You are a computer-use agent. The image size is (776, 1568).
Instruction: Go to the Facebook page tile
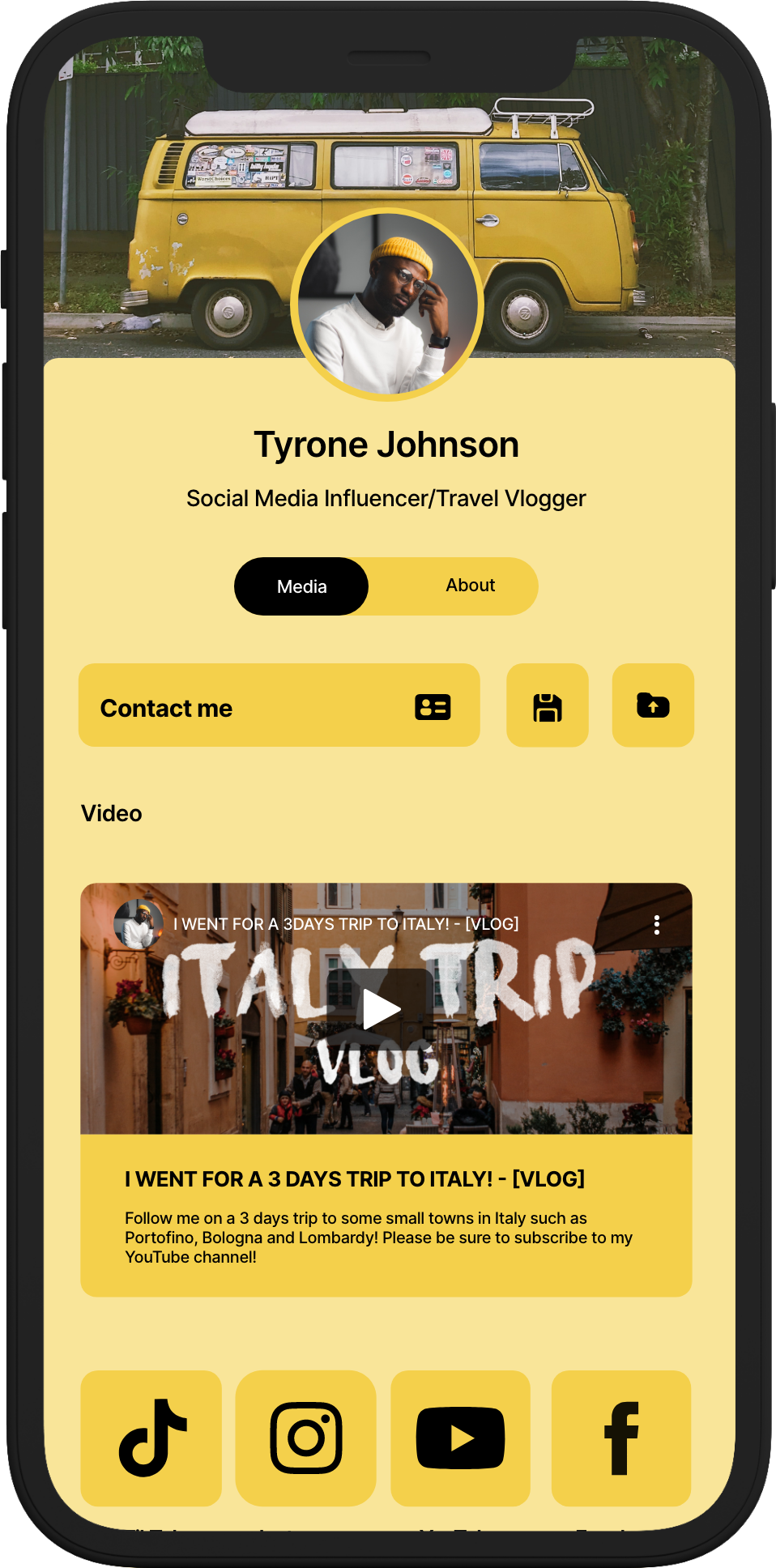tap(621, 1438)
